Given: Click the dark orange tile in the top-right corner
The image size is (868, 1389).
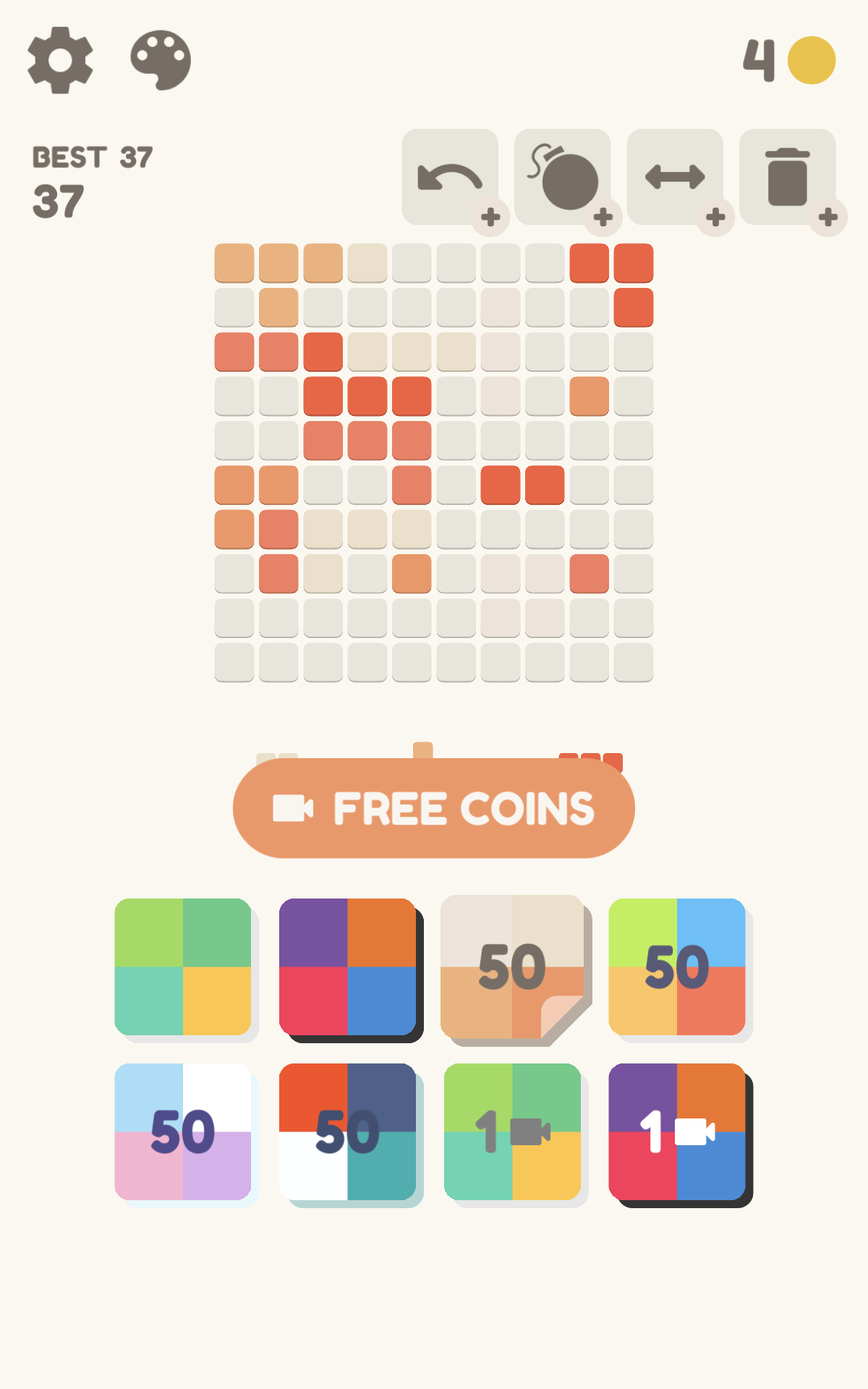Looking at the screenshot, I should tap(634, 263).
